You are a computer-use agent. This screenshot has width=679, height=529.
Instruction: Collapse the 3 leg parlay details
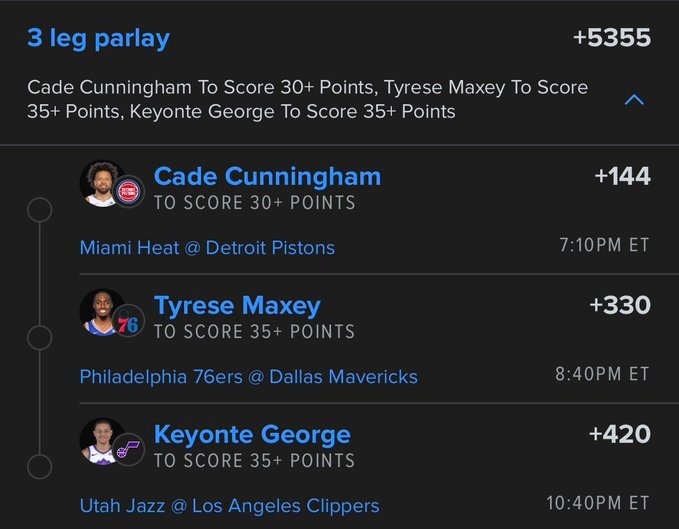coord(633,100)
